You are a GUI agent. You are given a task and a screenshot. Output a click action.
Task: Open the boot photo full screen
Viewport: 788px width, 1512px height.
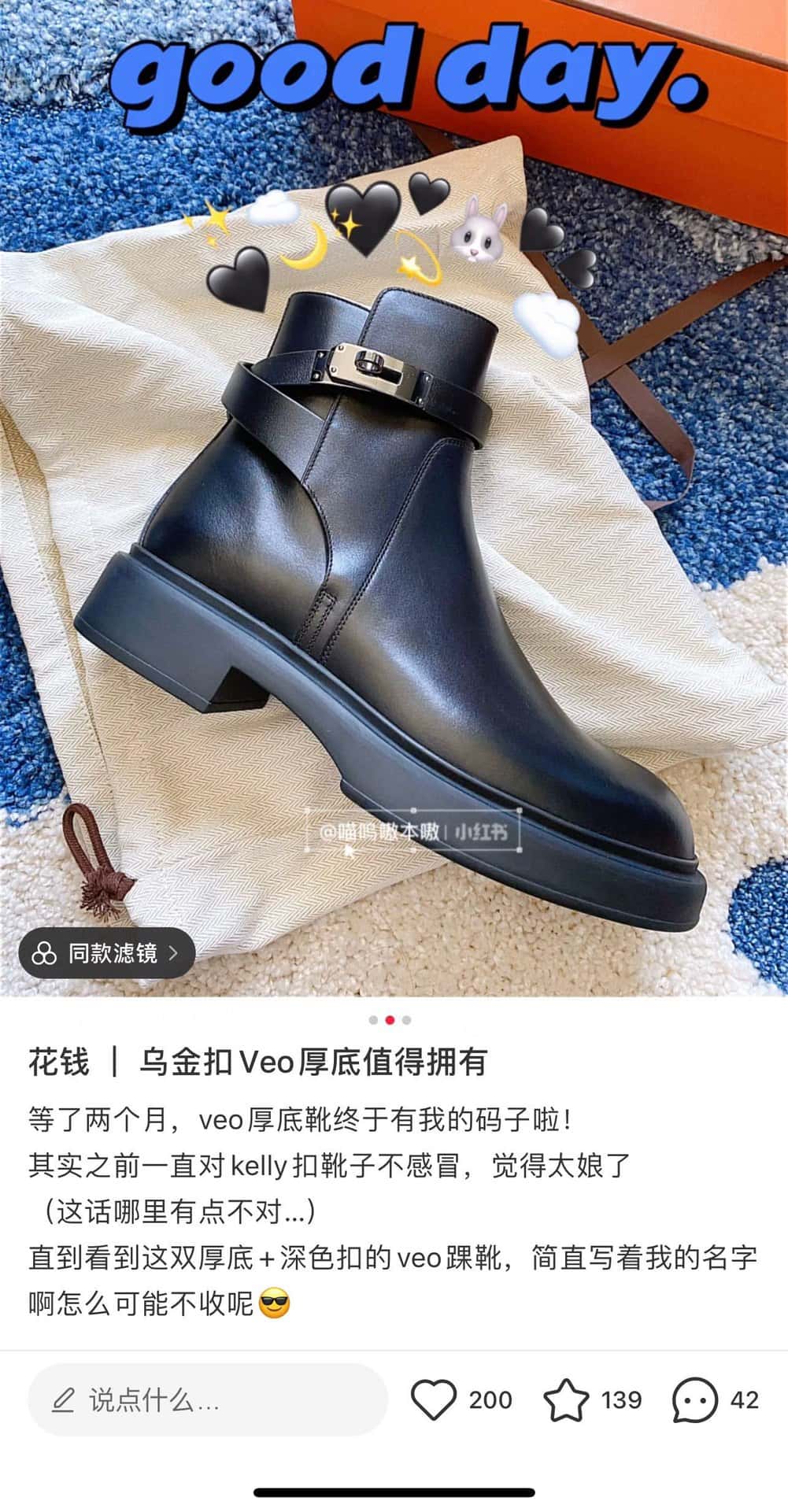[x=394, y=551]
